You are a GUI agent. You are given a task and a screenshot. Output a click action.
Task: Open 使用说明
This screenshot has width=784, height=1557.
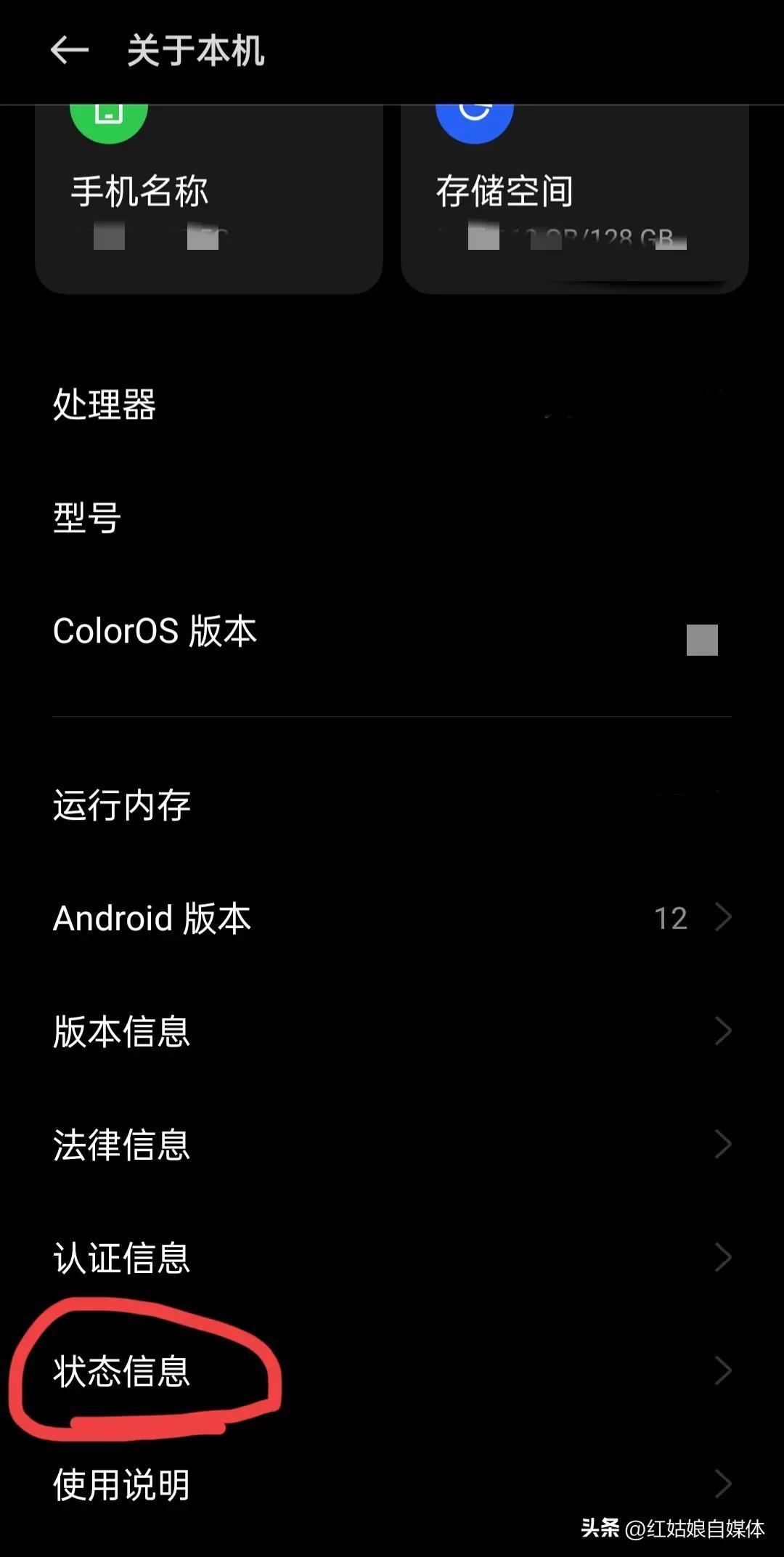click(392, 1484)
